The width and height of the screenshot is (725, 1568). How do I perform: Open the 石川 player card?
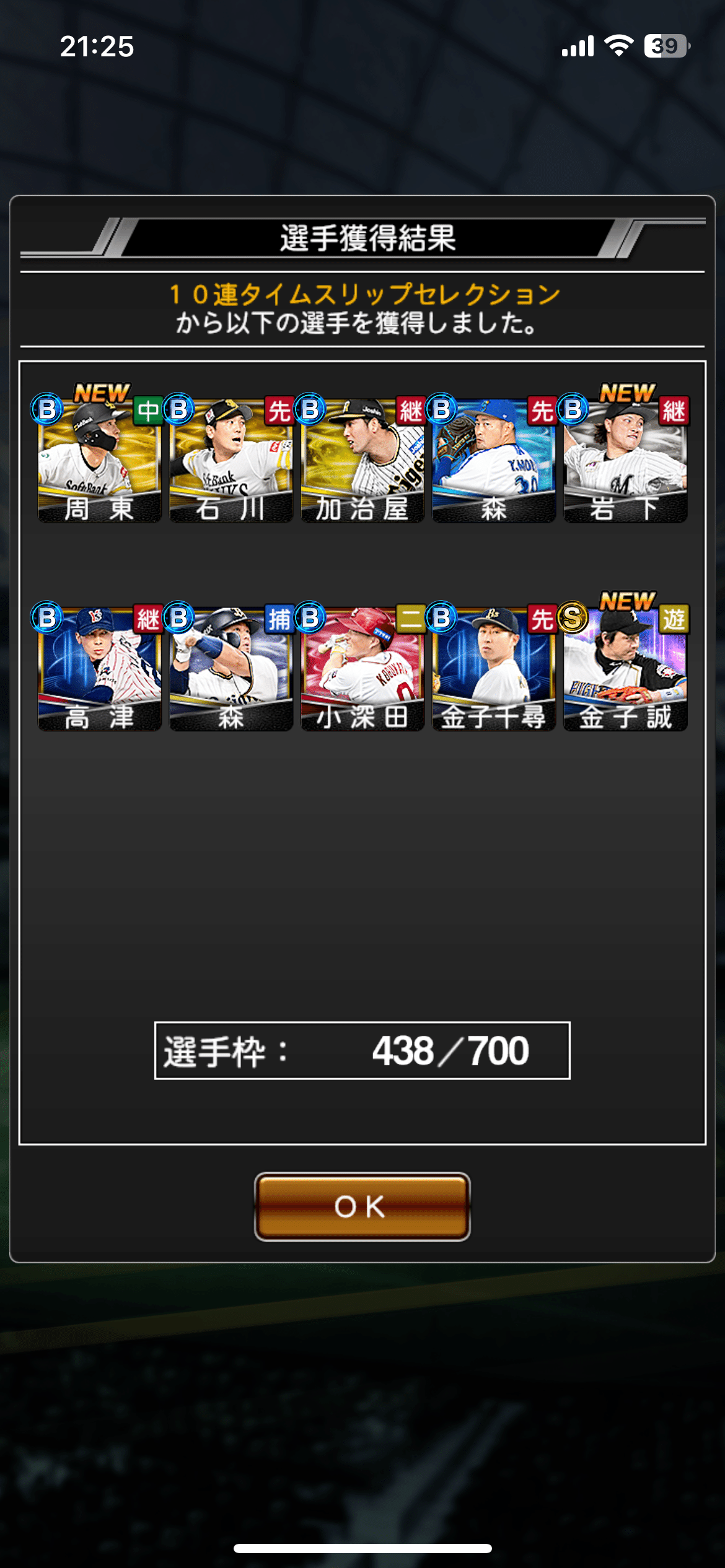[231, 460]
